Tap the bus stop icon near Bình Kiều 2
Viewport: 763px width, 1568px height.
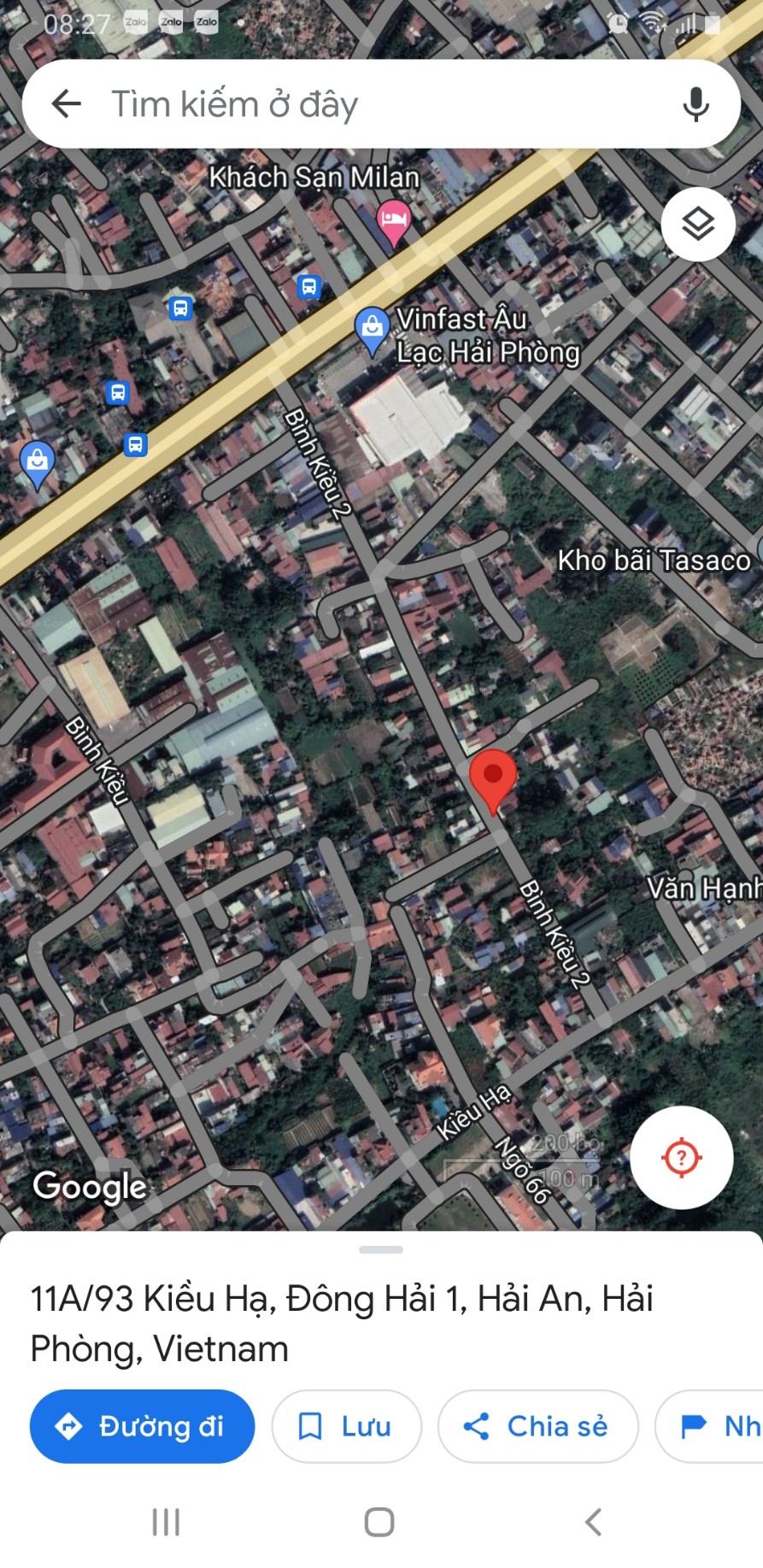[308, 286]
